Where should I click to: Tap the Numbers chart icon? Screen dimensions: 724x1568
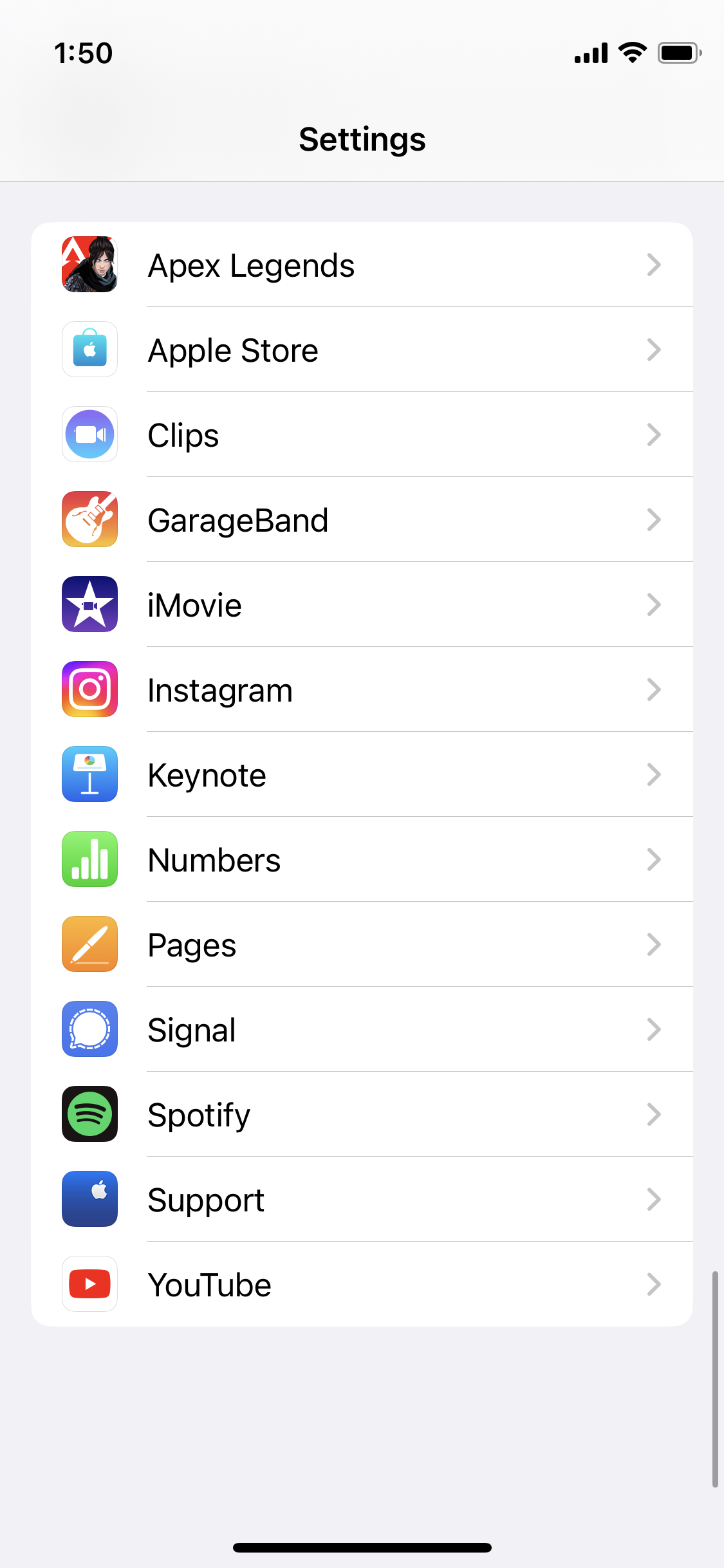pyautogui.click(x=89, y=859)
